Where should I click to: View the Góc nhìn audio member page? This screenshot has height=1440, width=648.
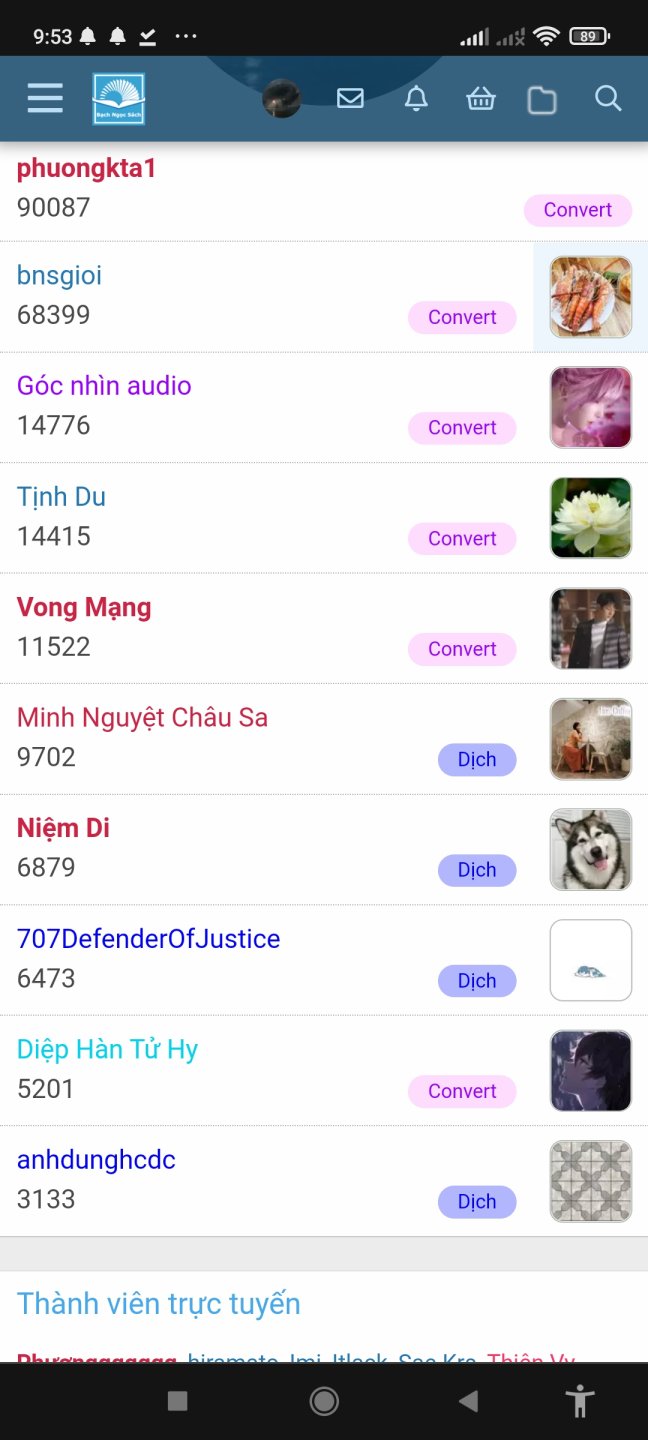click(x=104, y=386)
